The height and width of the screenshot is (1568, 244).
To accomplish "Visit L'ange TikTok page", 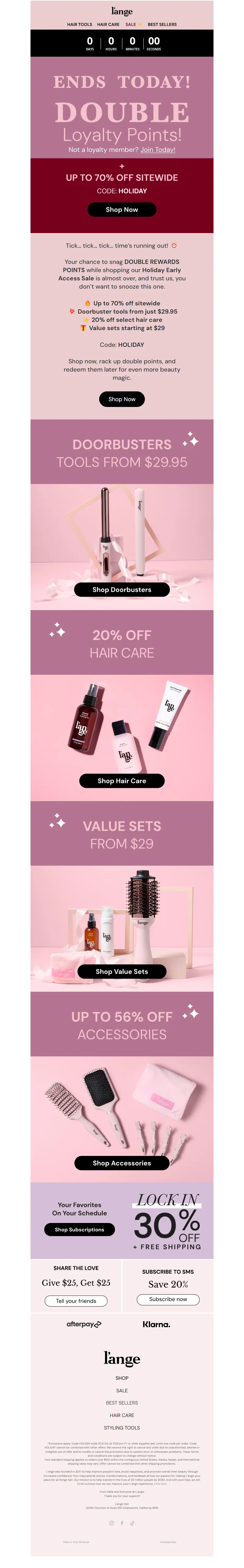I will (132, 1523).
